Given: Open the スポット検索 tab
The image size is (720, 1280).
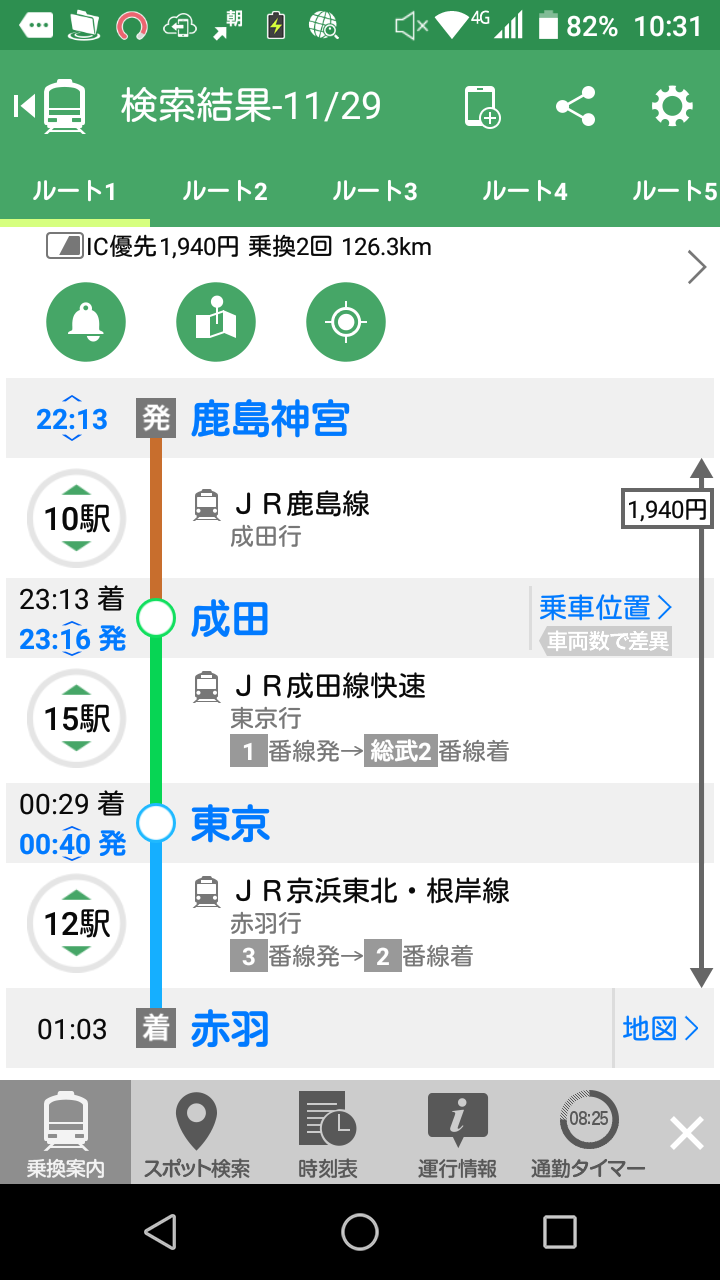Looking at the screenshot, I should (196, 1133).
